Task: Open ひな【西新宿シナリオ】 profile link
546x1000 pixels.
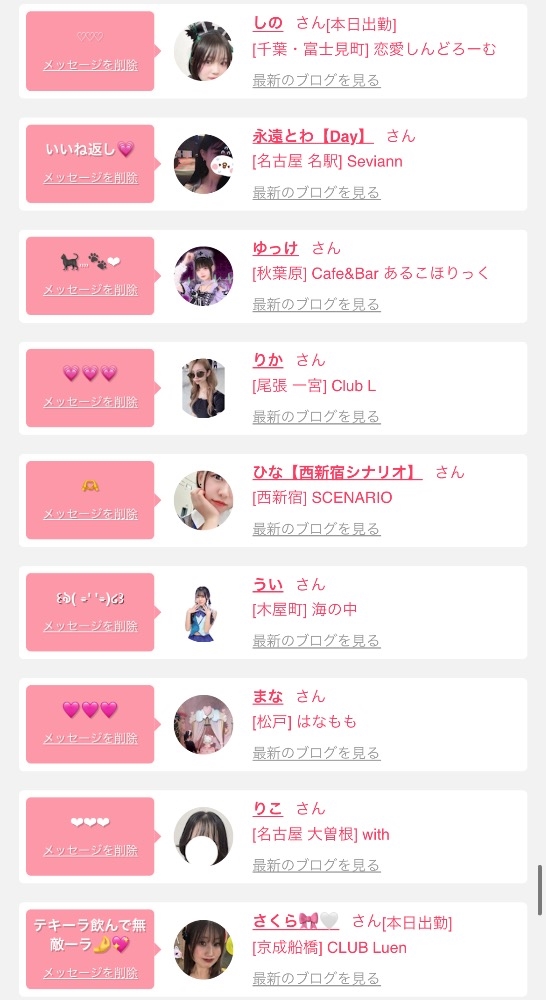Action: 337,473
